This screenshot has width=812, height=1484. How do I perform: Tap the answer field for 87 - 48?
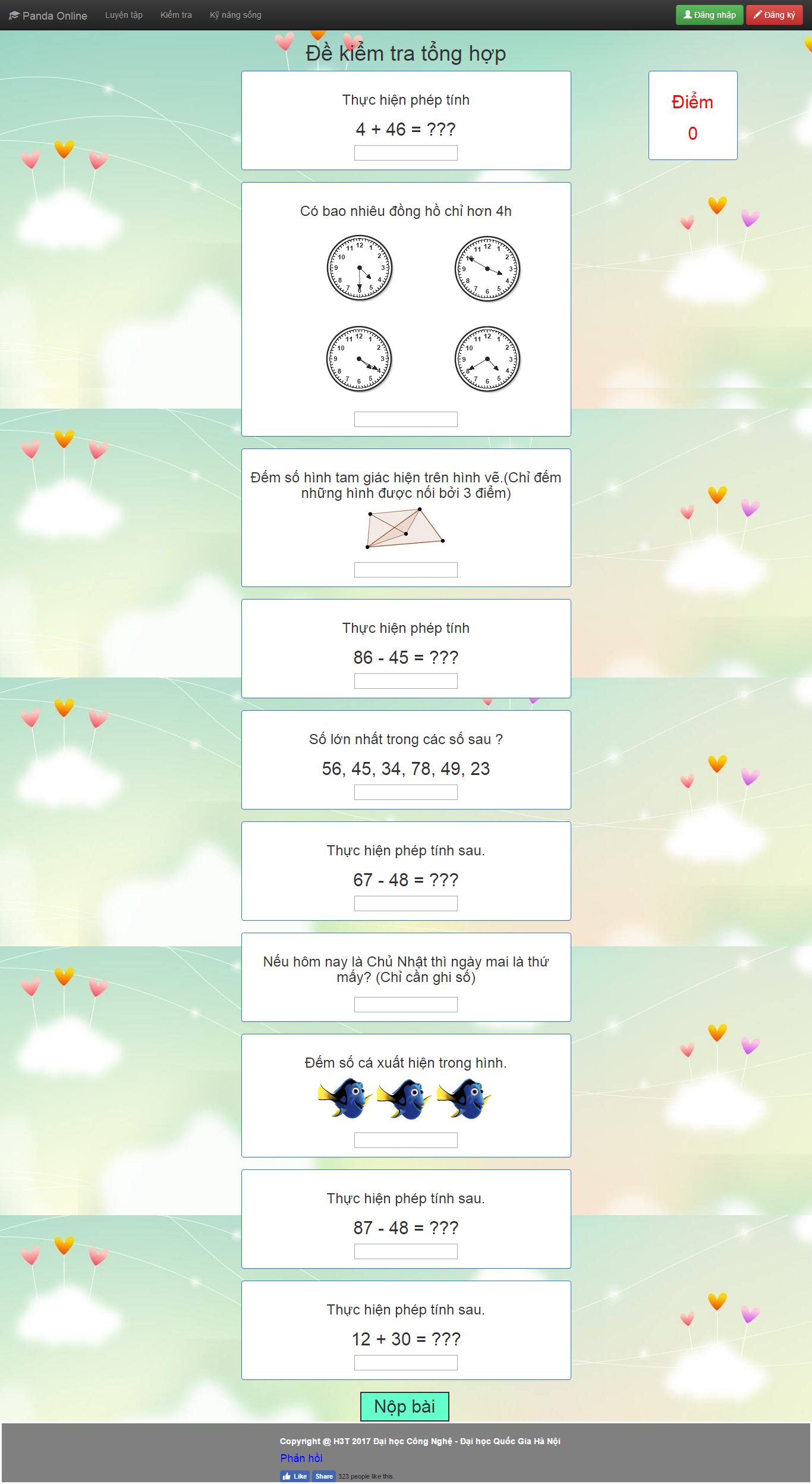pyautogui.click(x=405, y=1251)
